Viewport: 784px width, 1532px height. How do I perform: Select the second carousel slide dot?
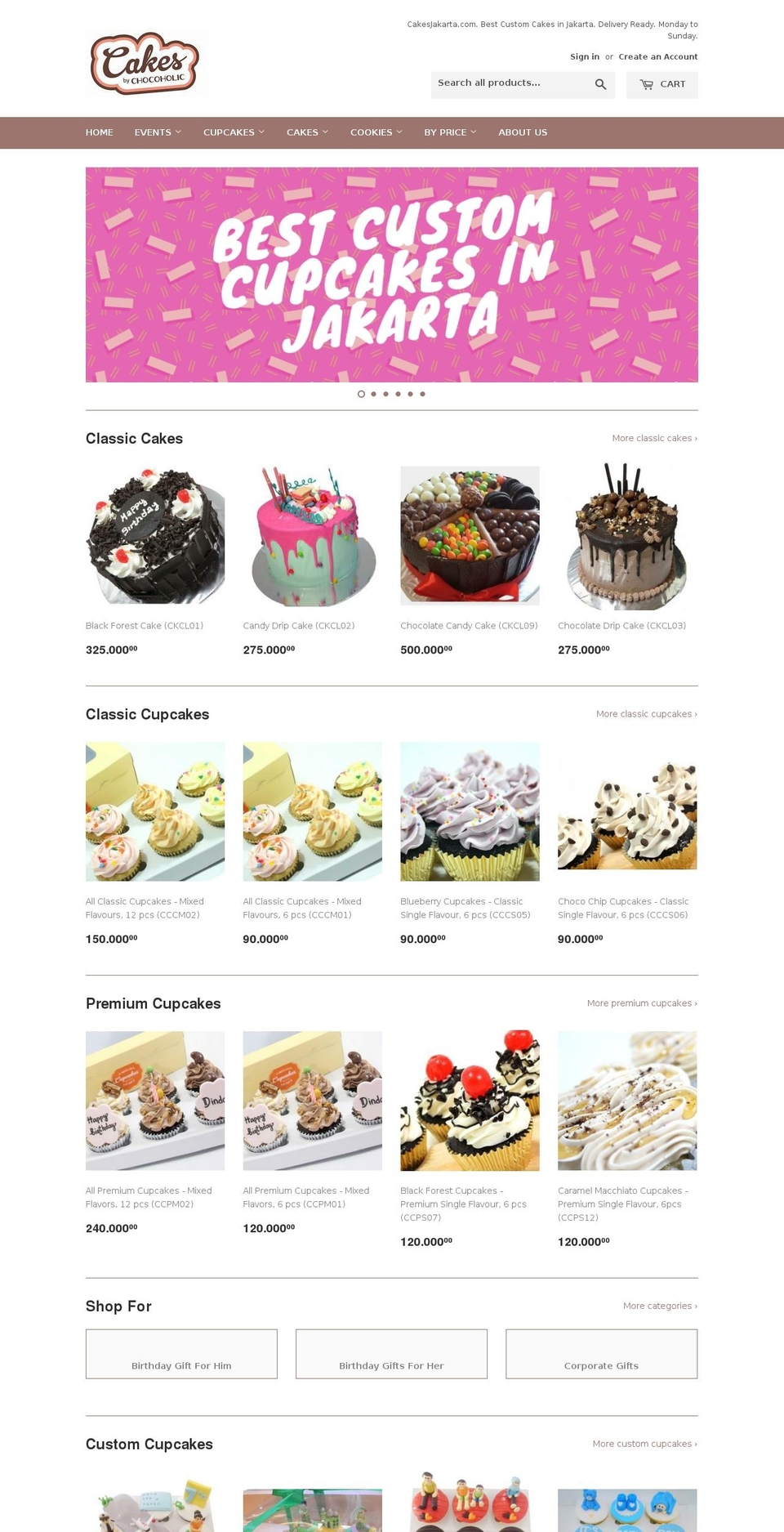tap(373, 394)
